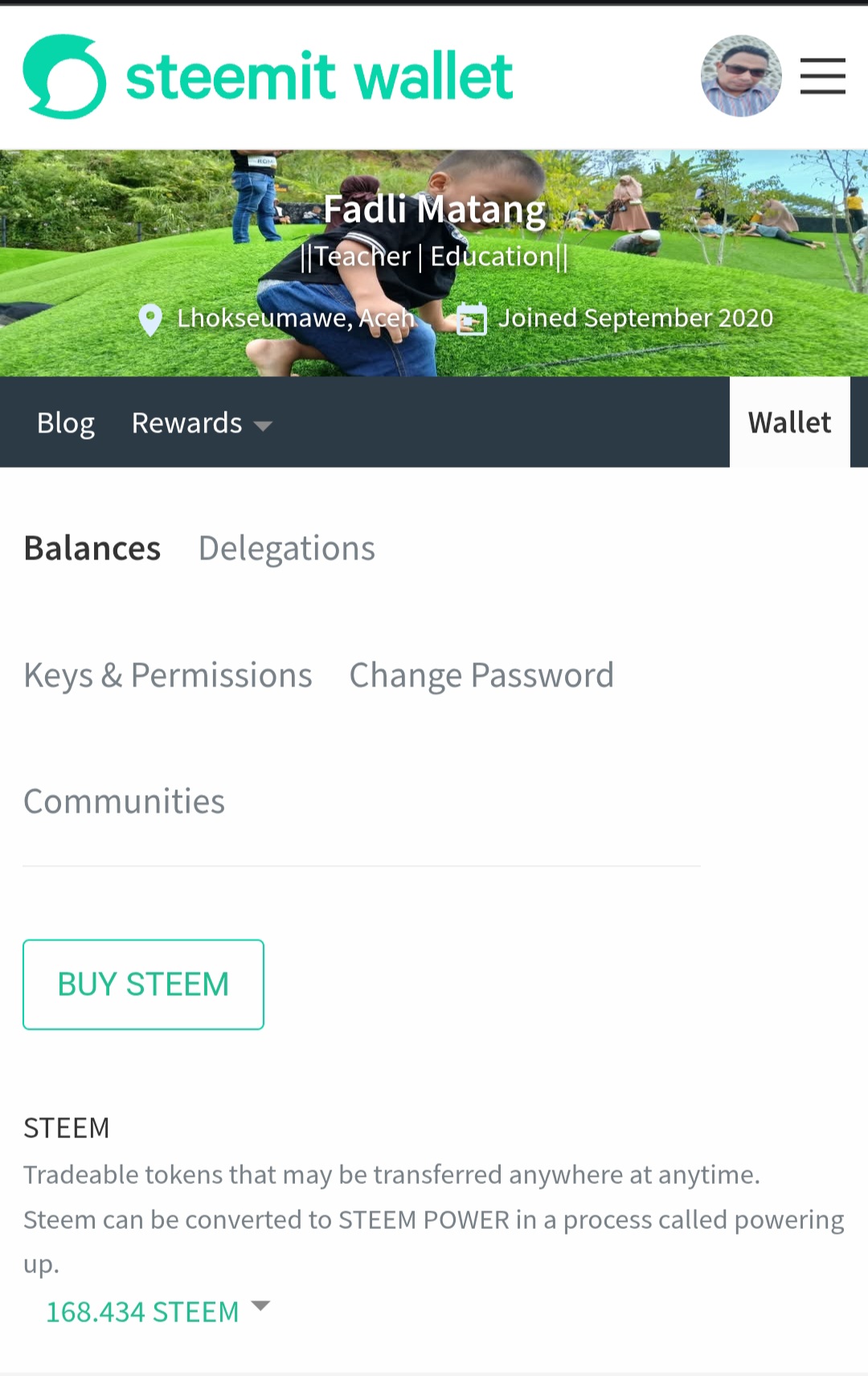Viewport: 868px width, 1376px height.
Task: Open Keys & Permissions
Action: coord(168,675)
